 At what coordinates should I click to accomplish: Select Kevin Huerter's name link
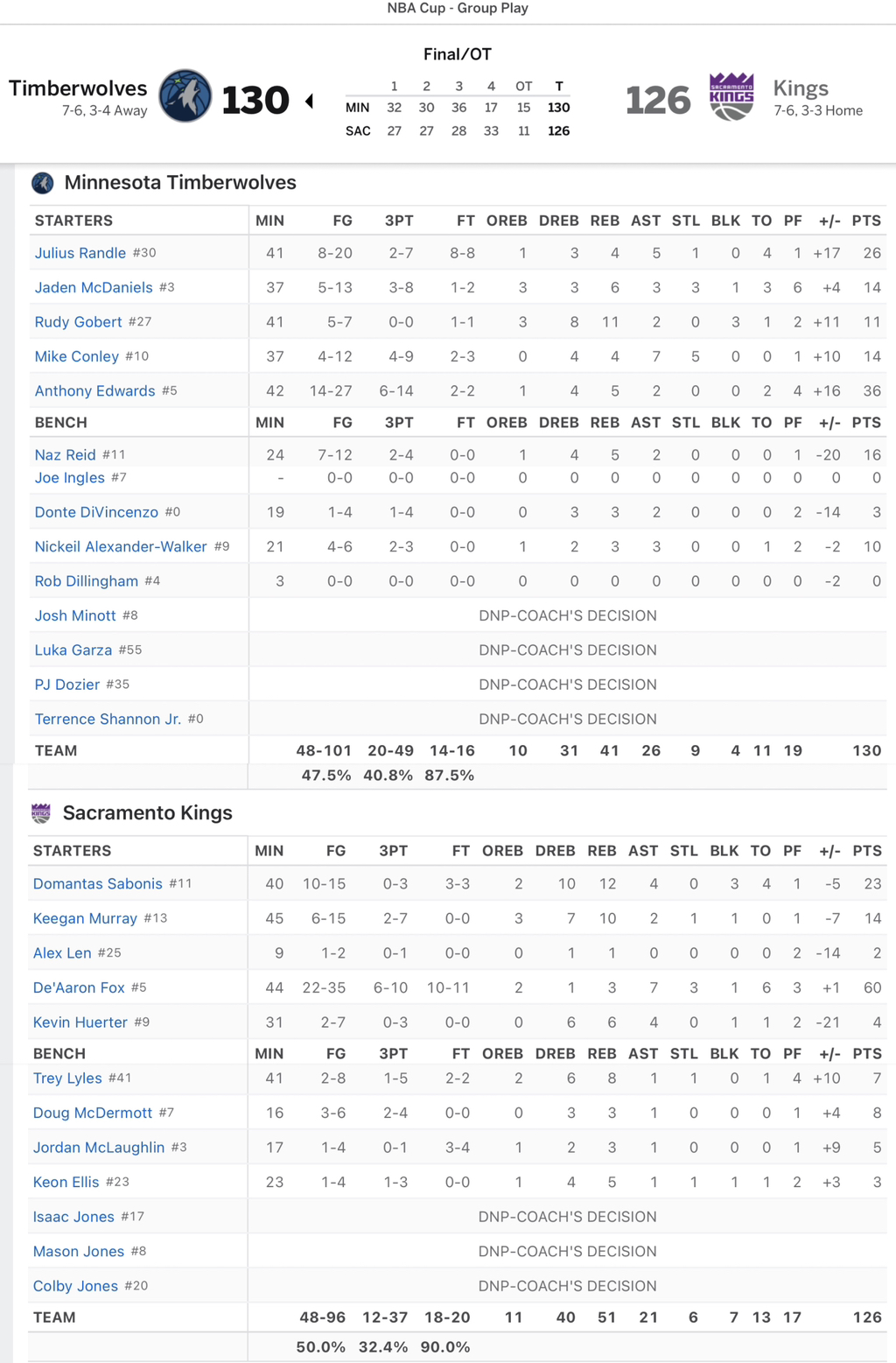point(80,1022)
